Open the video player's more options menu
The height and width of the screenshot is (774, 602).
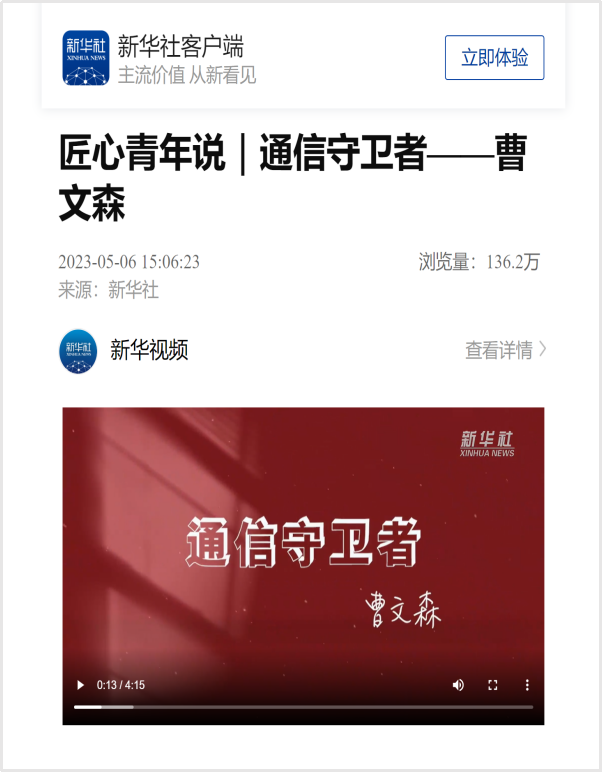pos(527,685)
